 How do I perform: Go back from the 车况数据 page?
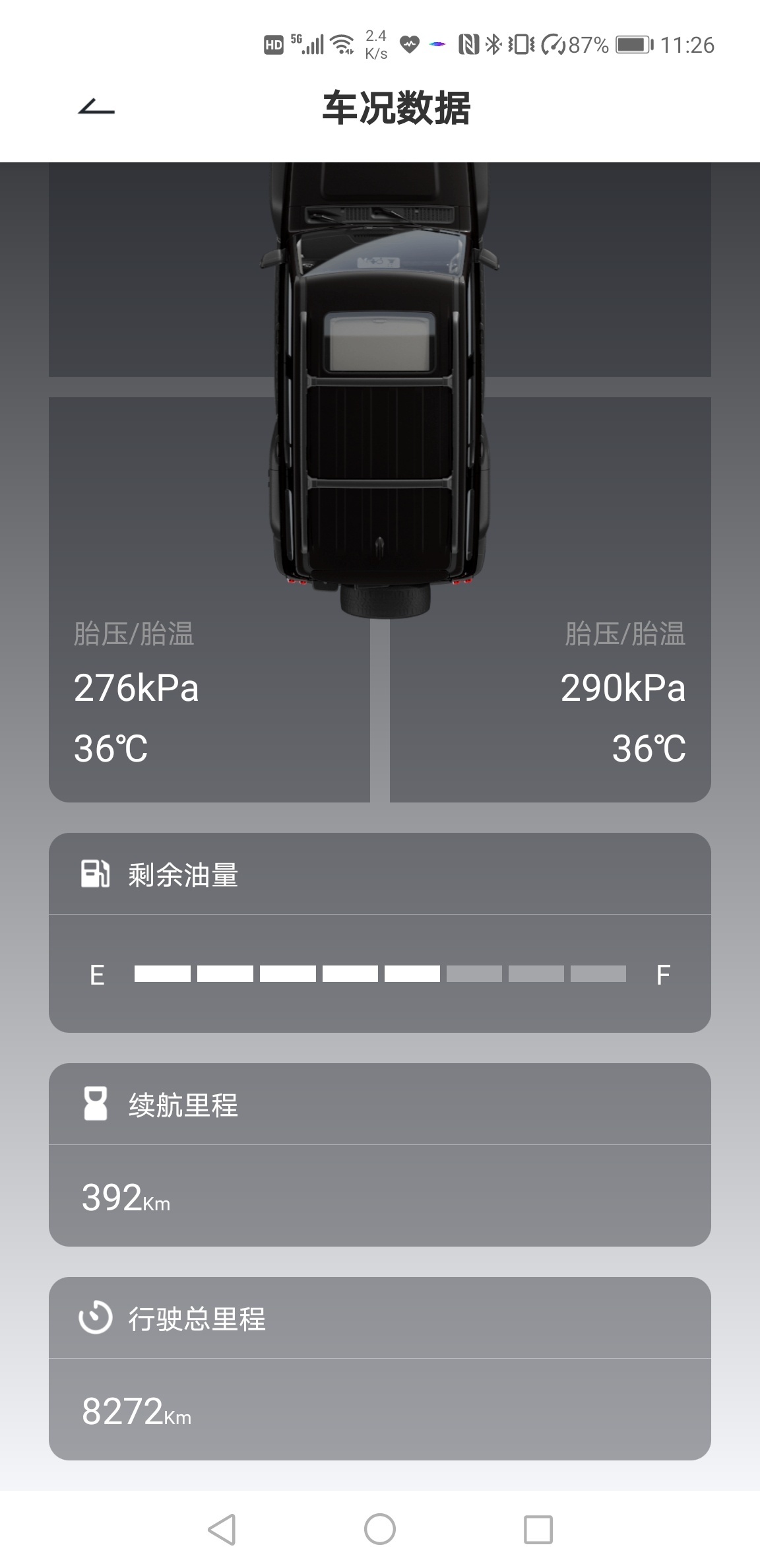point(96,107)
